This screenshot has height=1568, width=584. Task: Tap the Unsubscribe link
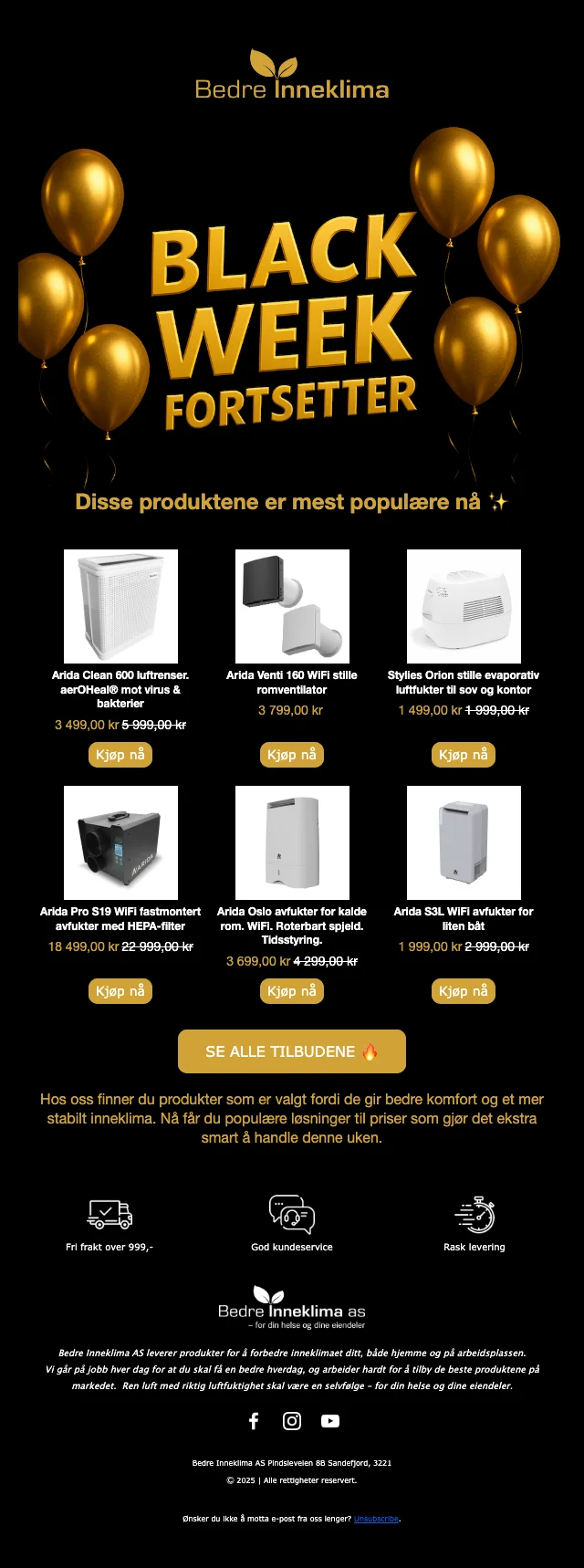(x=376, y=1519)
